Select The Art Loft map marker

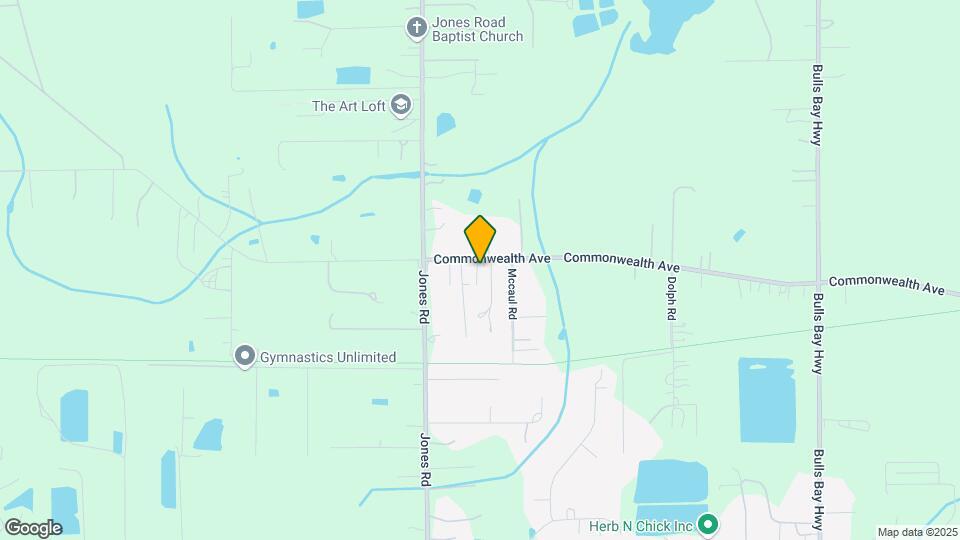click(x=401, y=105)
